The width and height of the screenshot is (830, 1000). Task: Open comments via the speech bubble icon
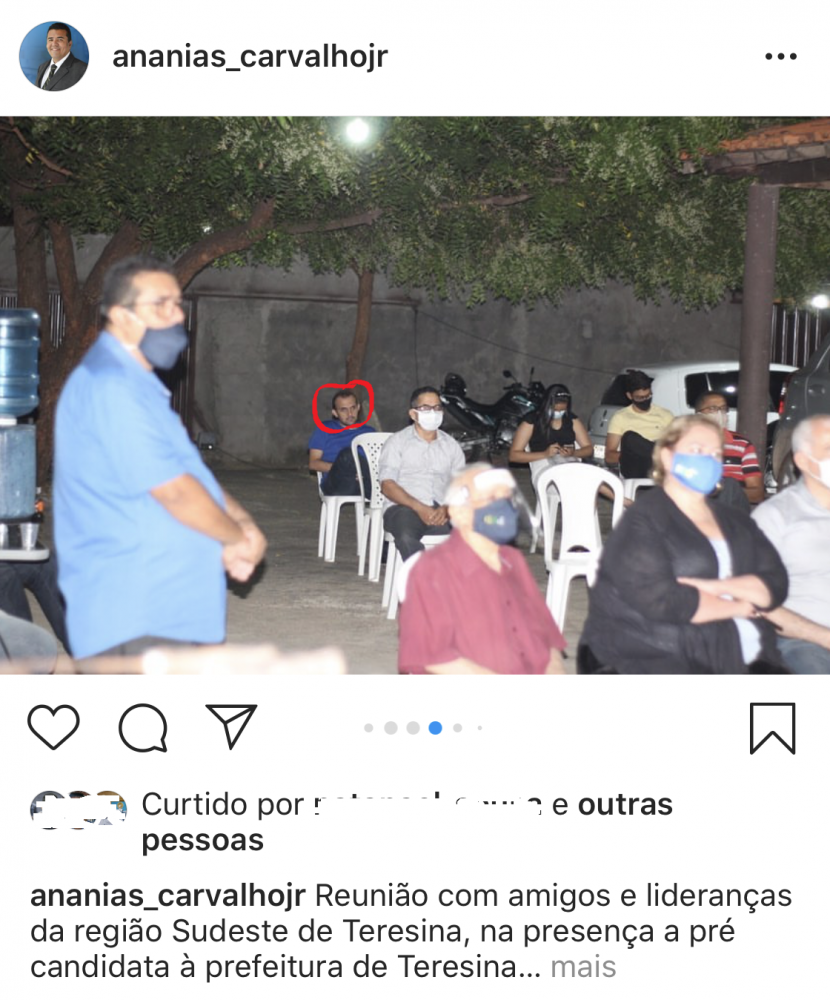pyautogui.click(x=142, y=727)
